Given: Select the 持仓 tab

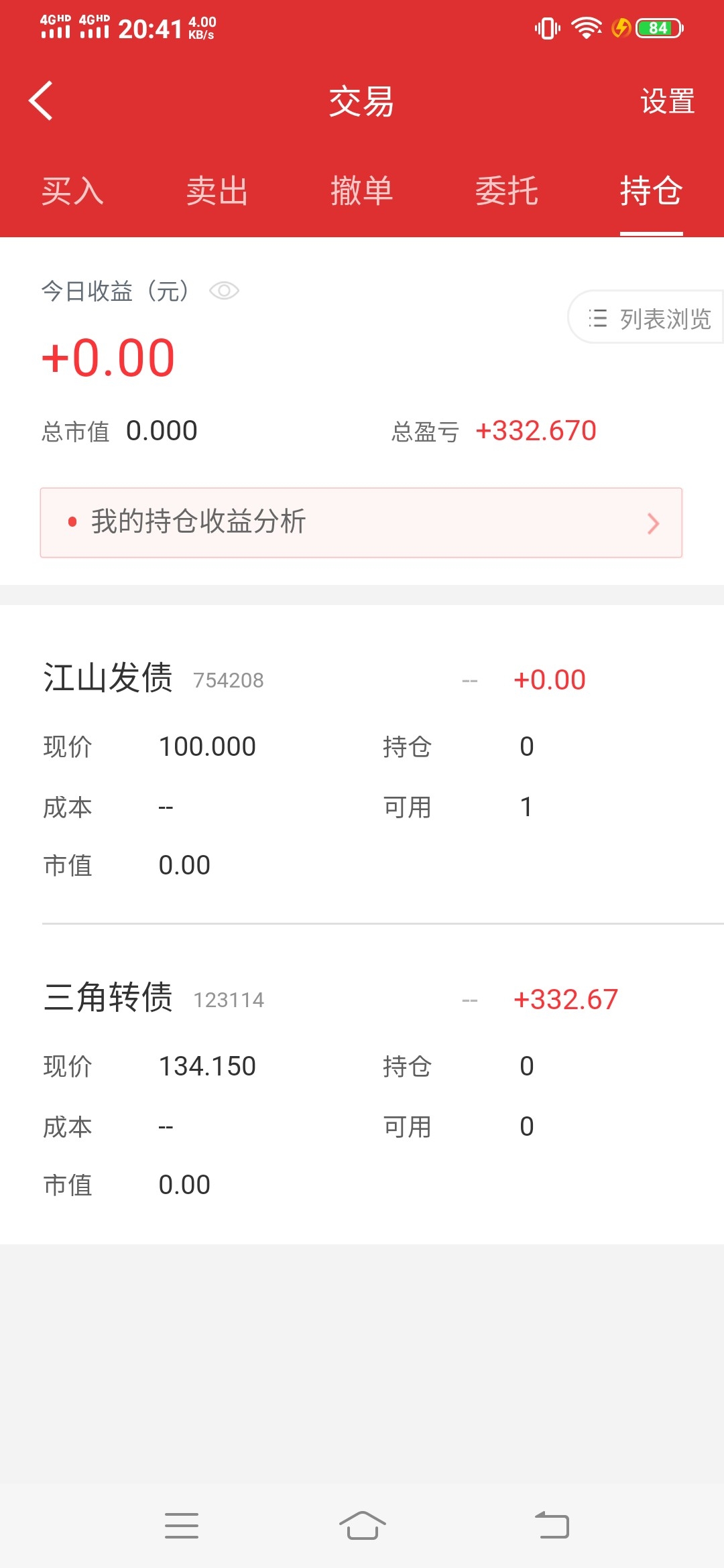Looking at the screenshot, I should tap(652, 191).
